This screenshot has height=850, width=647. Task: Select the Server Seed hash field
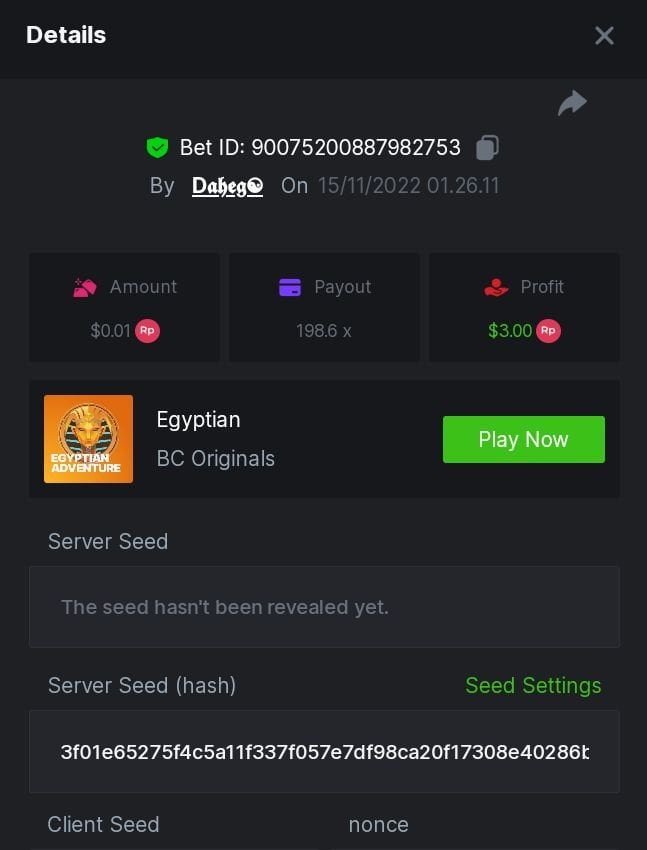(324, 752)
